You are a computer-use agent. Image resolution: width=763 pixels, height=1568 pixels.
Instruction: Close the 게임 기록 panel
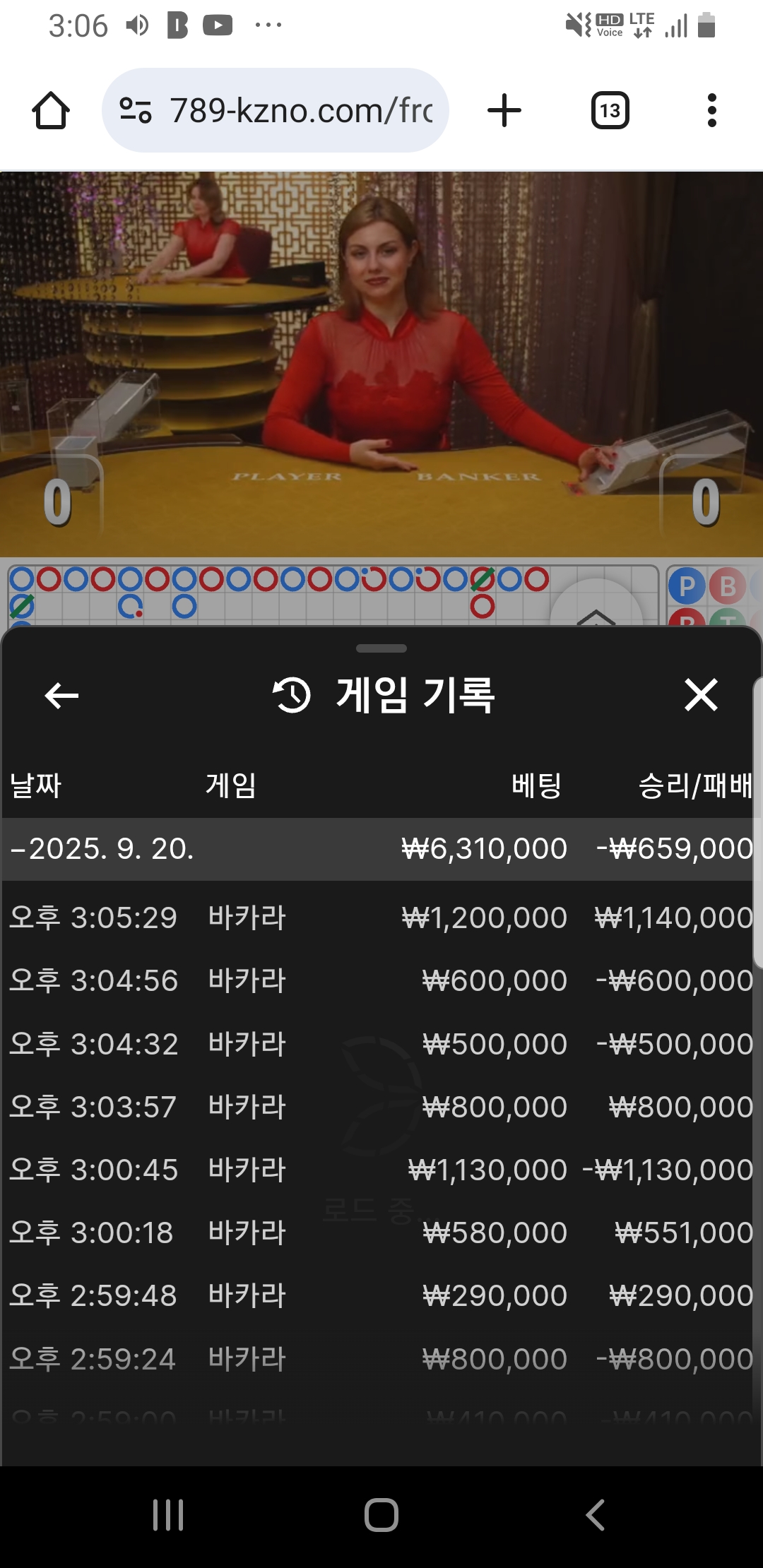click(x=701, y=695)
